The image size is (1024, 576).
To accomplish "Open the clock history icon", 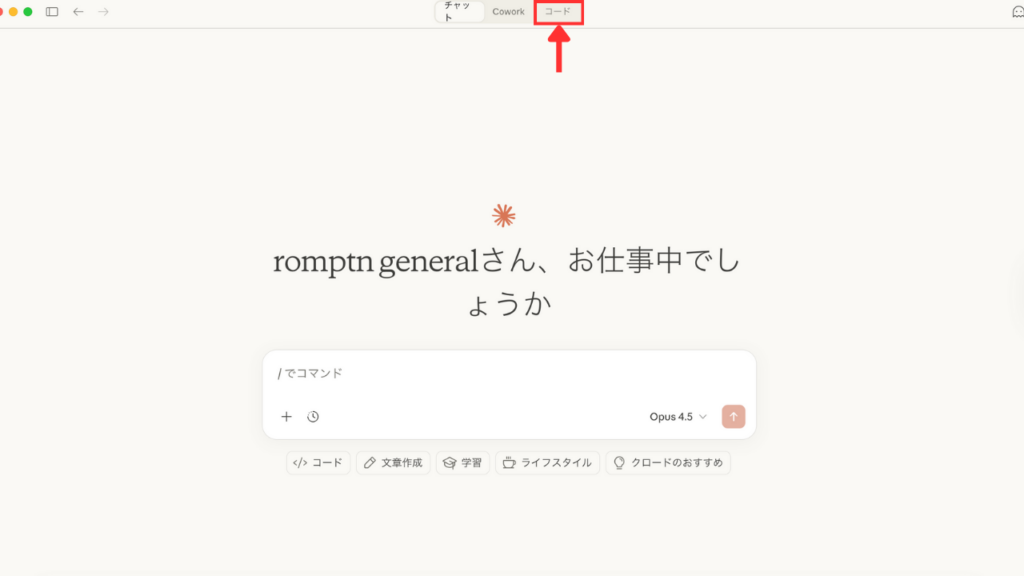I will click(313, 417).
